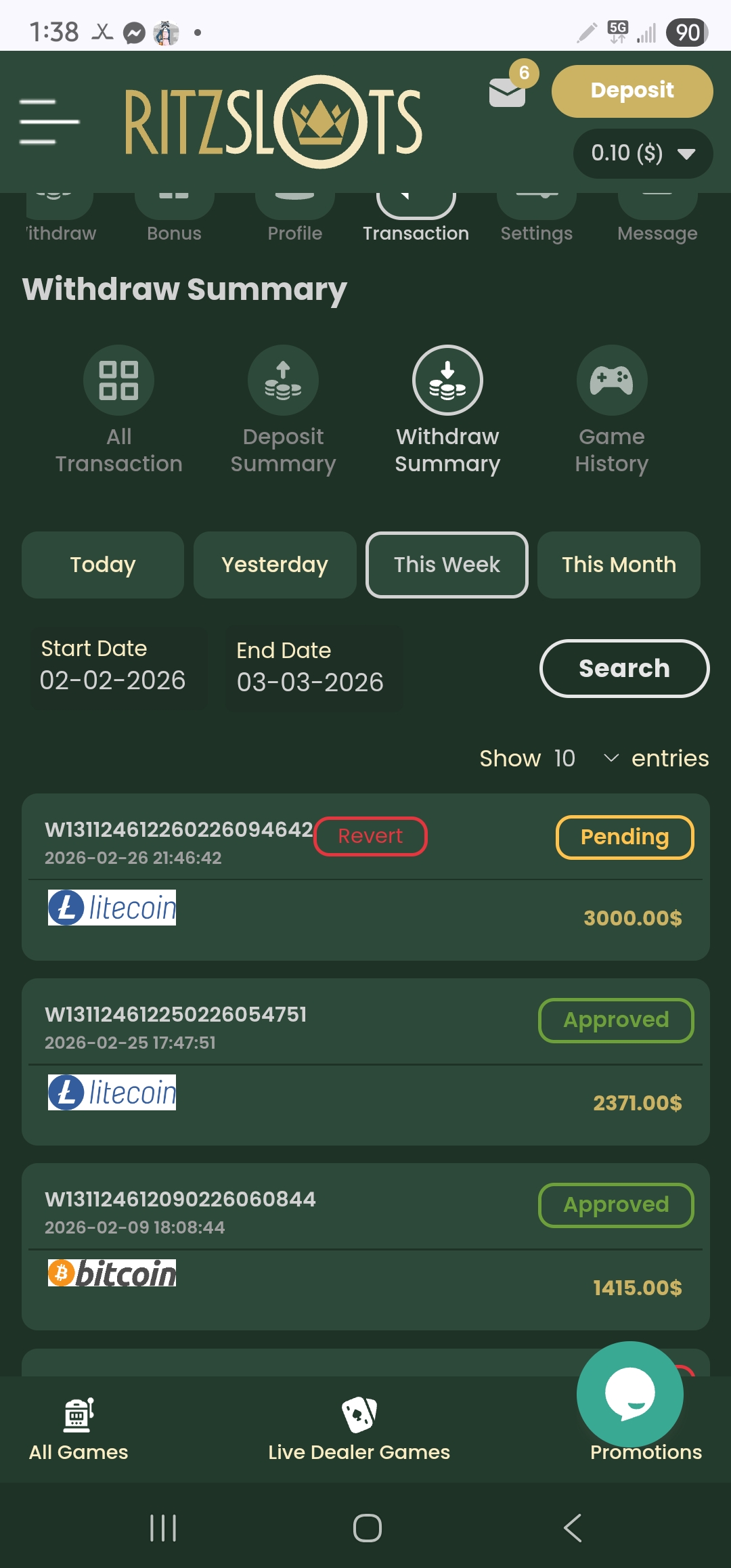Go to the Profile section

[x=294, y=218]
